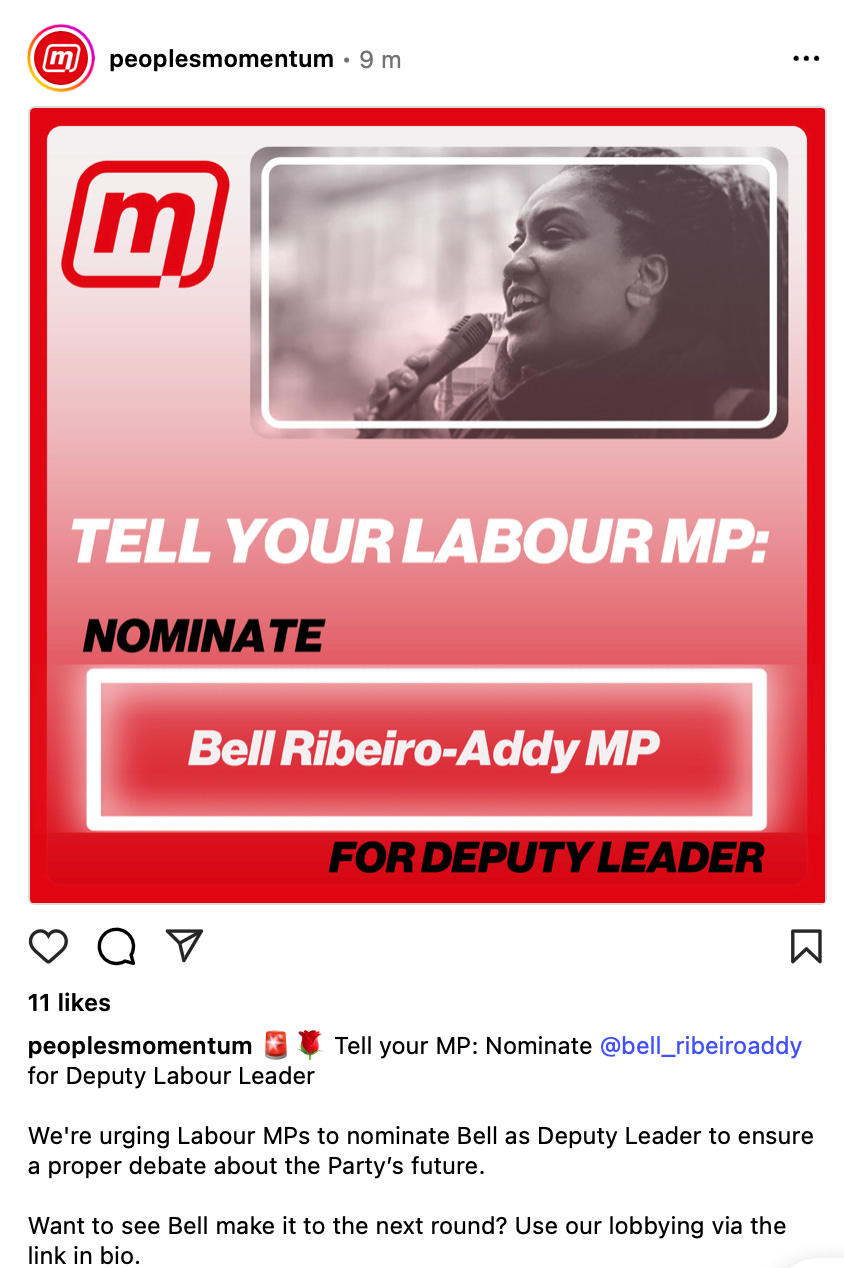Screen dimensions: 844x1268
Task: Open the peoplesmomentum username at post top
Action: coord(221,59)
